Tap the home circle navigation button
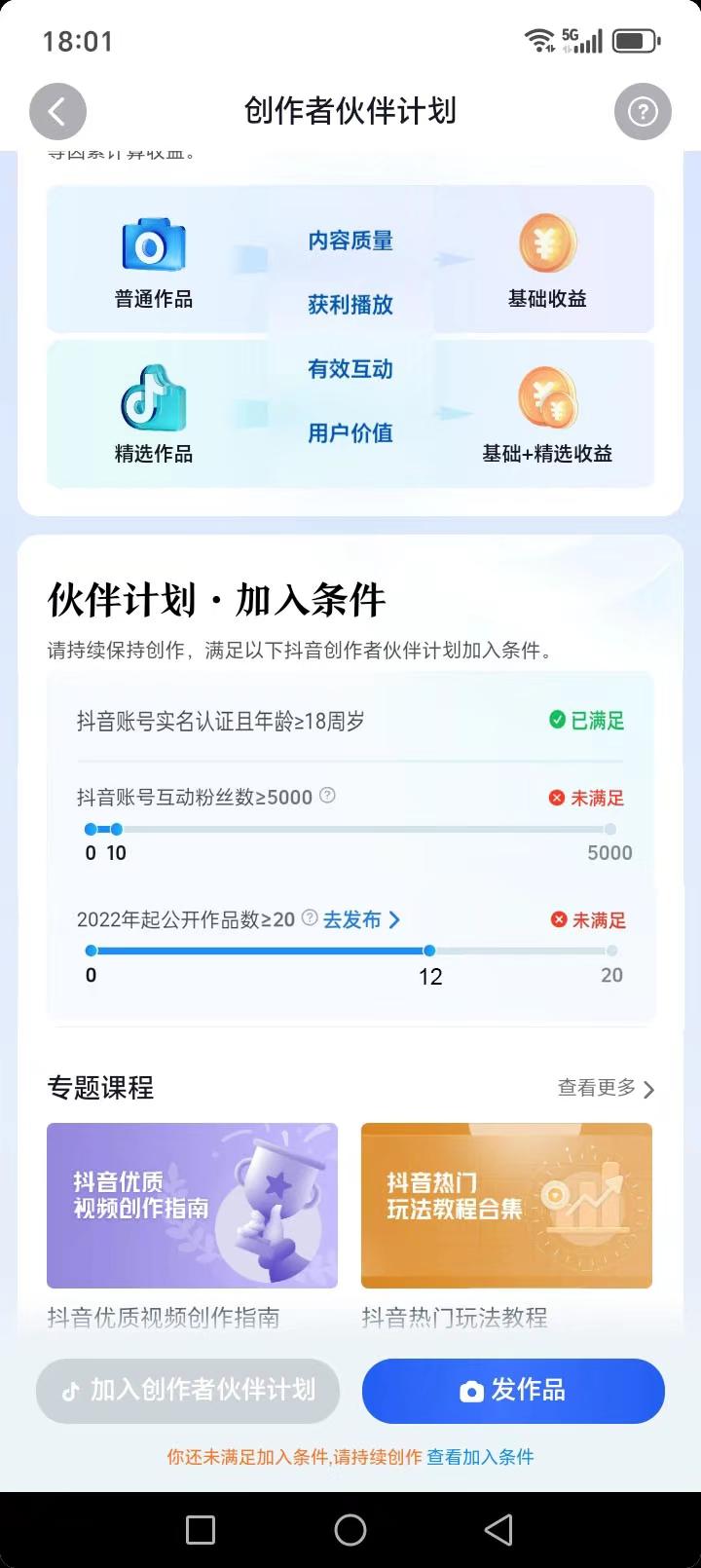This screenshot has height=1568, width=701. coord(350,1529)
